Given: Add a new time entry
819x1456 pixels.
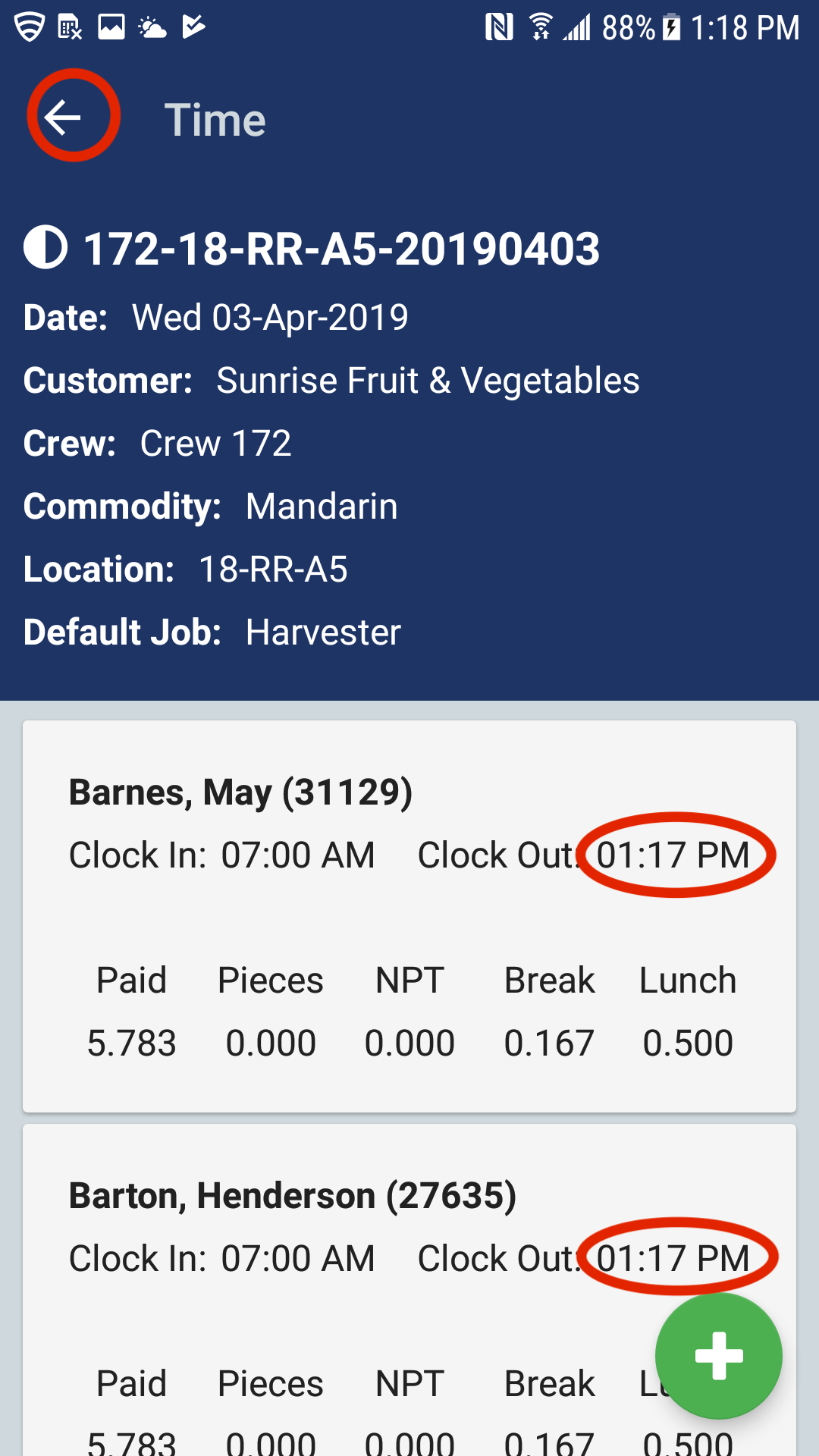Looking at the screenshot, I should [718, 1355].
